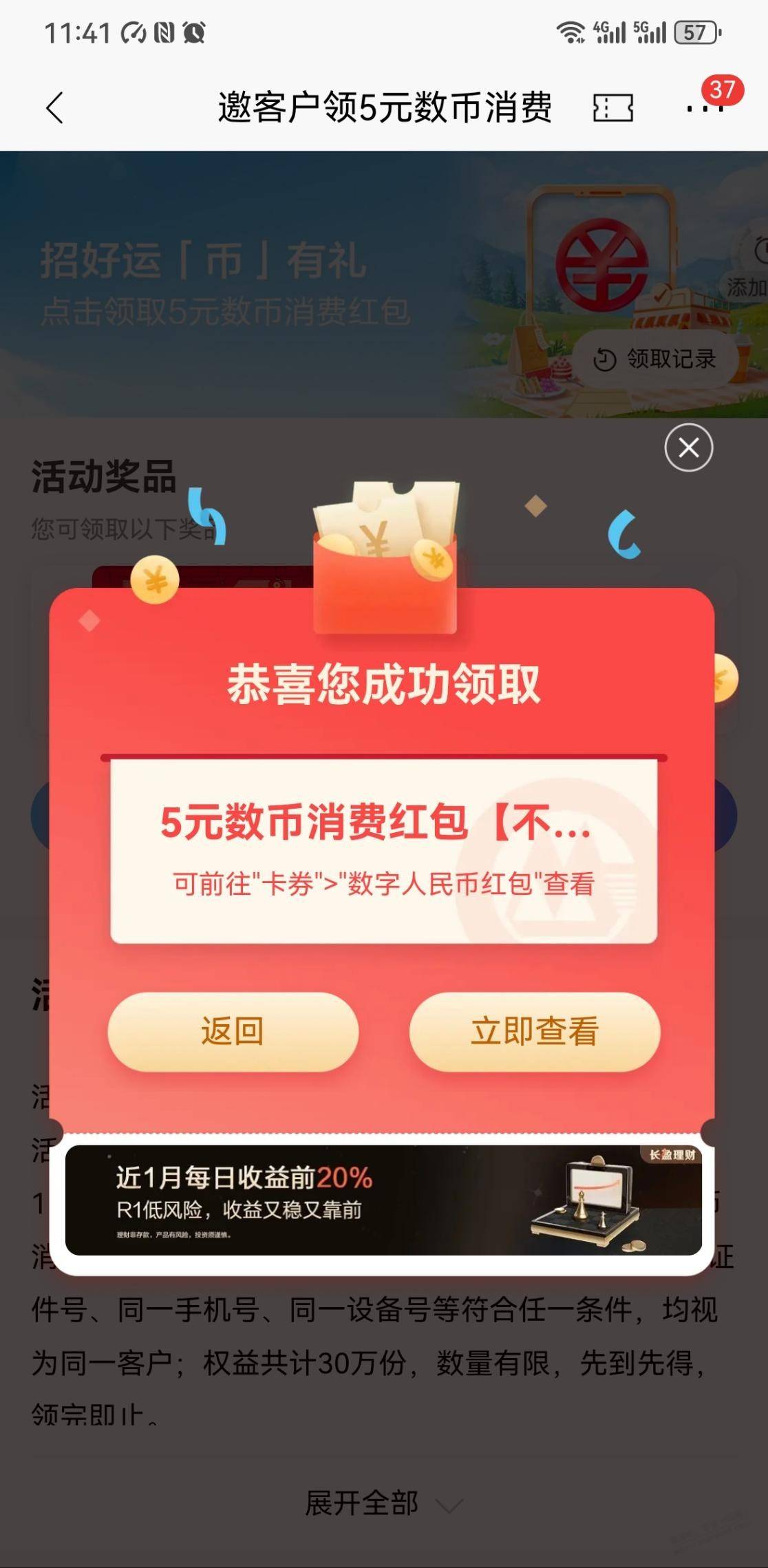This screenshot has width=768, height=1568.
Task: Open 领取记录 claim history
Action: coord(655,359)
